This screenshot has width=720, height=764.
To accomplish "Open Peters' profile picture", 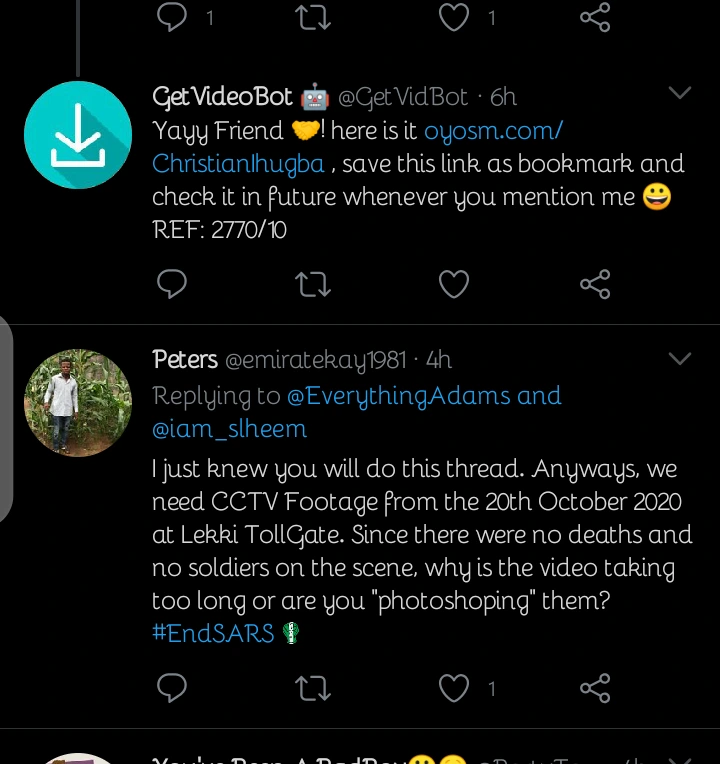I will coord(78,403).
